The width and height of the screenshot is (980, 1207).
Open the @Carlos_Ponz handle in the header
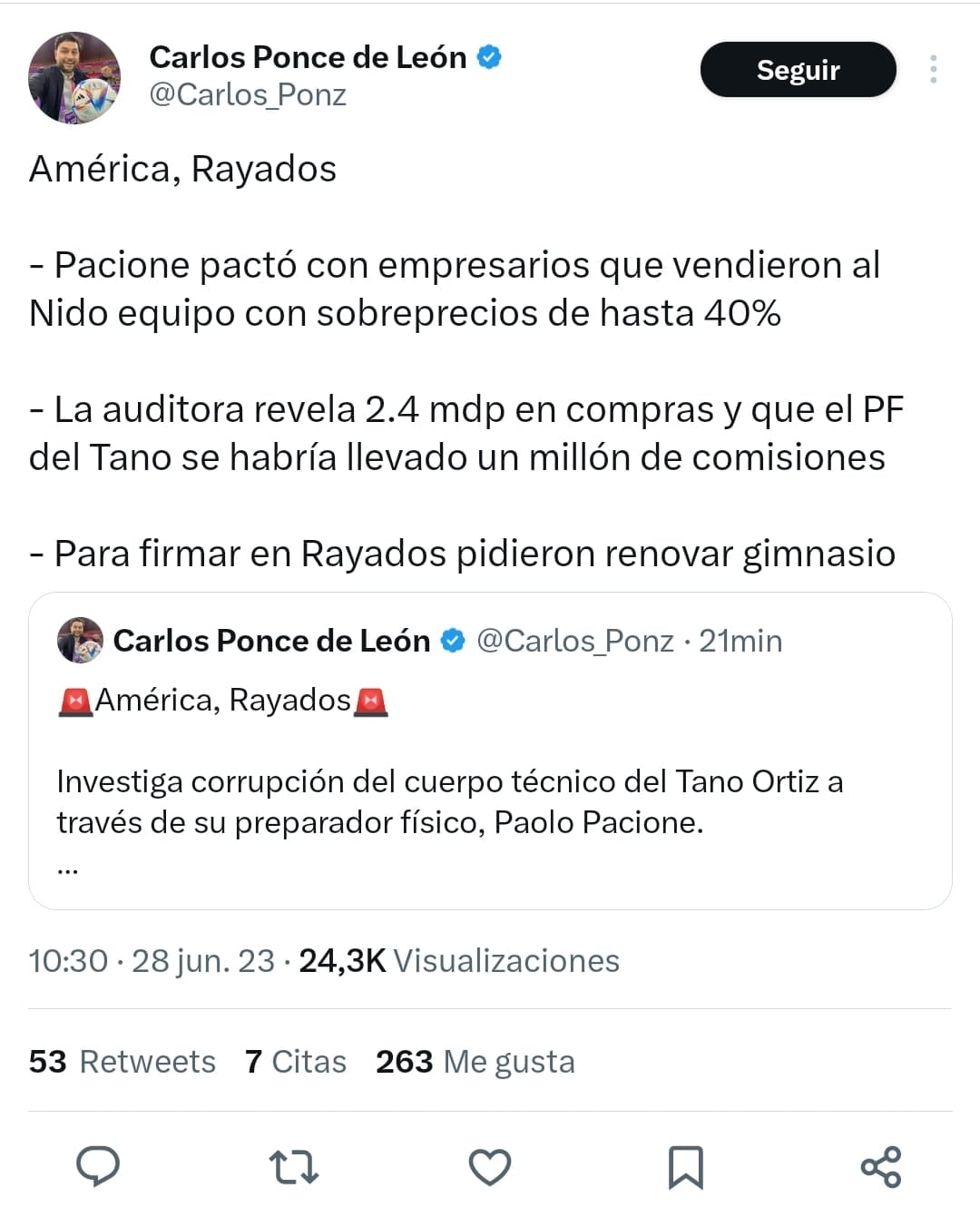pyautogui.click(x=248, y=95)
